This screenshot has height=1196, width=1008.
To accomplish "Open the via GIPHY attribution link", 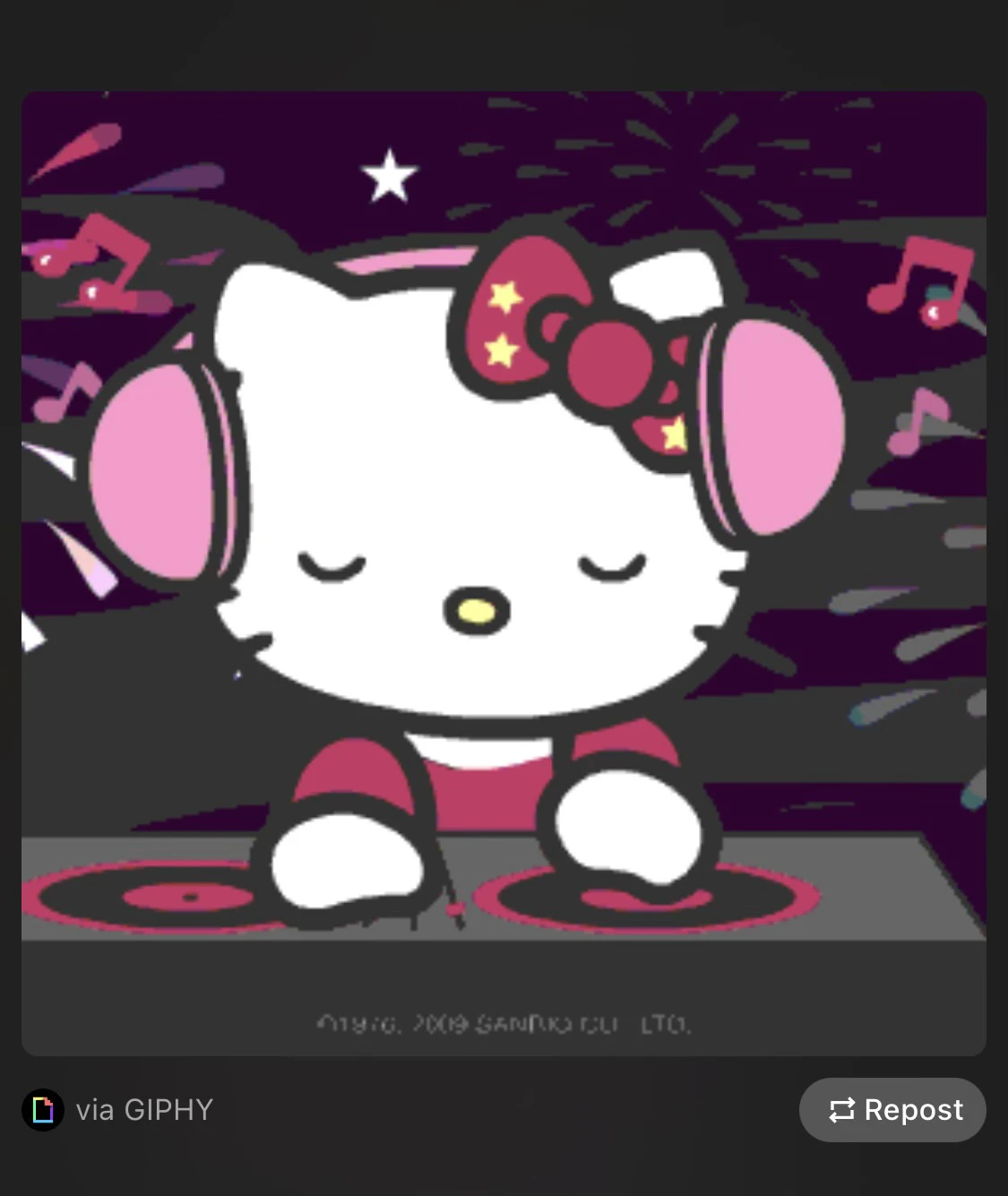I will pos(143,1110).
